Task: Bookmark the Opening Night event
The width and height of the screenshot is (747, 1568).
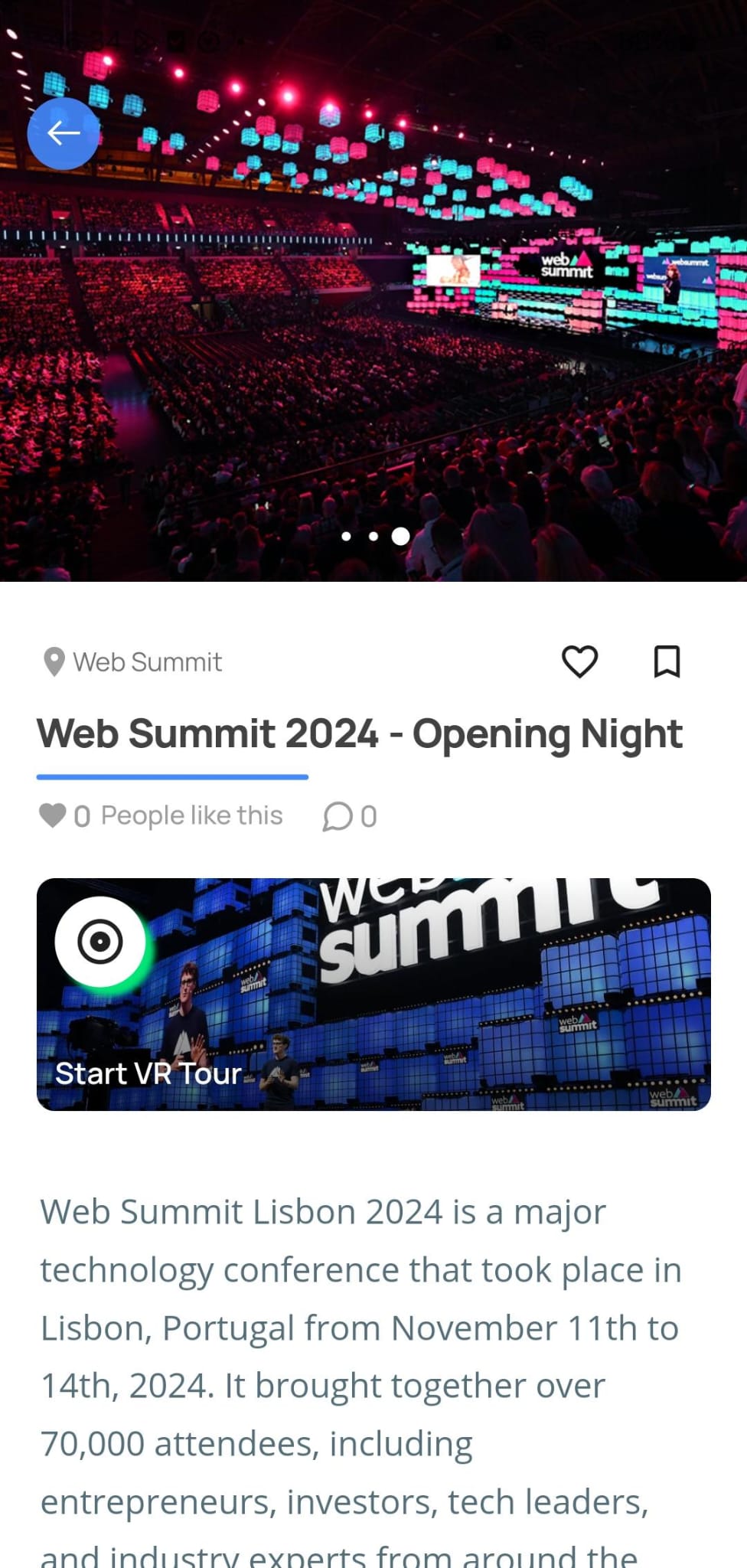Action: (667, 661)
